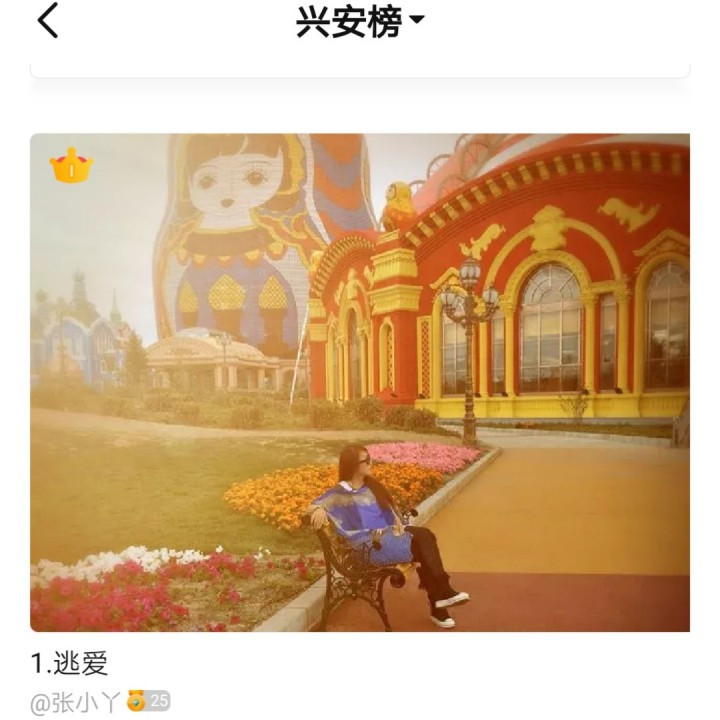Open the profile of 张小丫
This screenshot has width=720, height=720.
(x=75, y=703)
